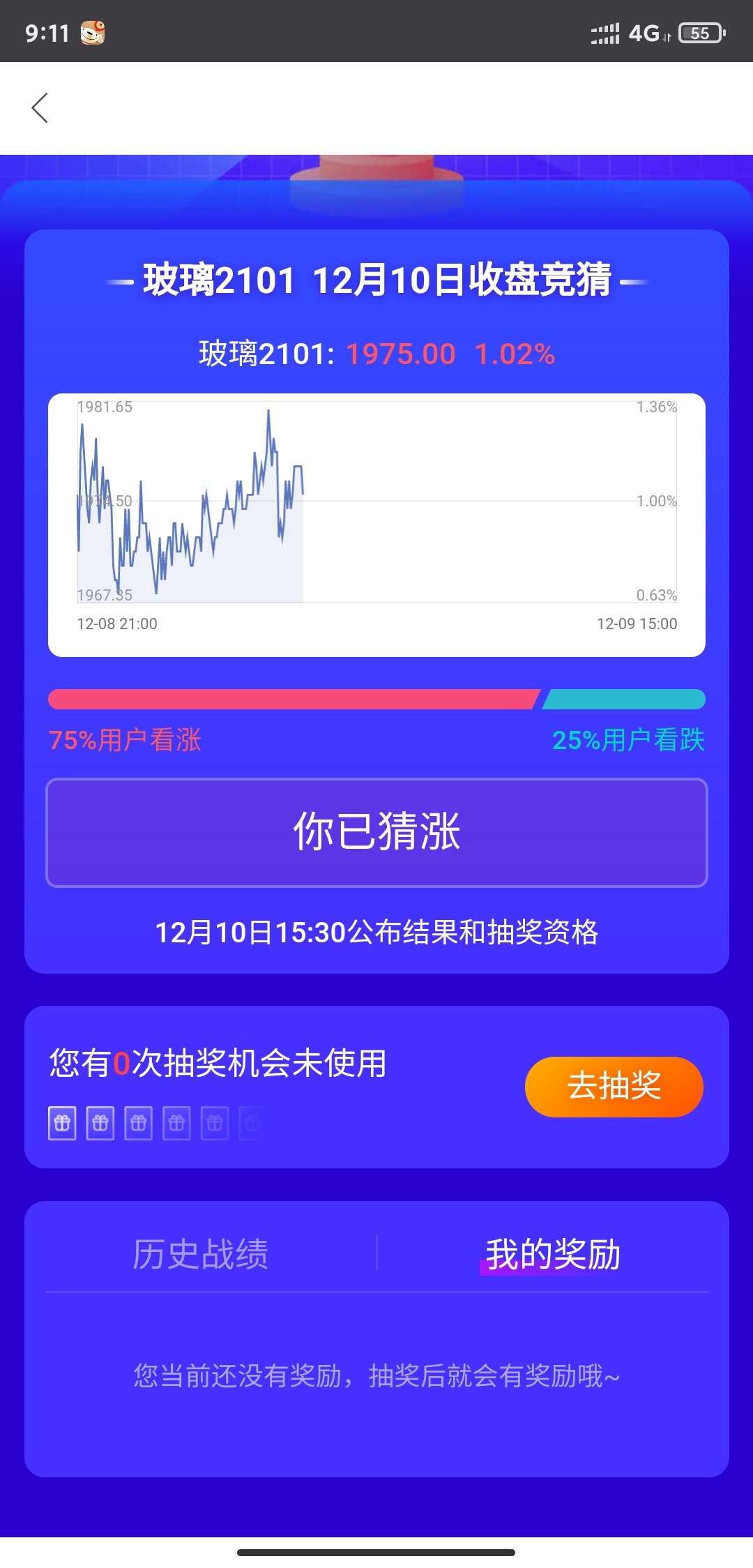Tap the 你已猜涨 button
Image resolution: width=753 pixels, height=1568 pixels.
(376, 832)
